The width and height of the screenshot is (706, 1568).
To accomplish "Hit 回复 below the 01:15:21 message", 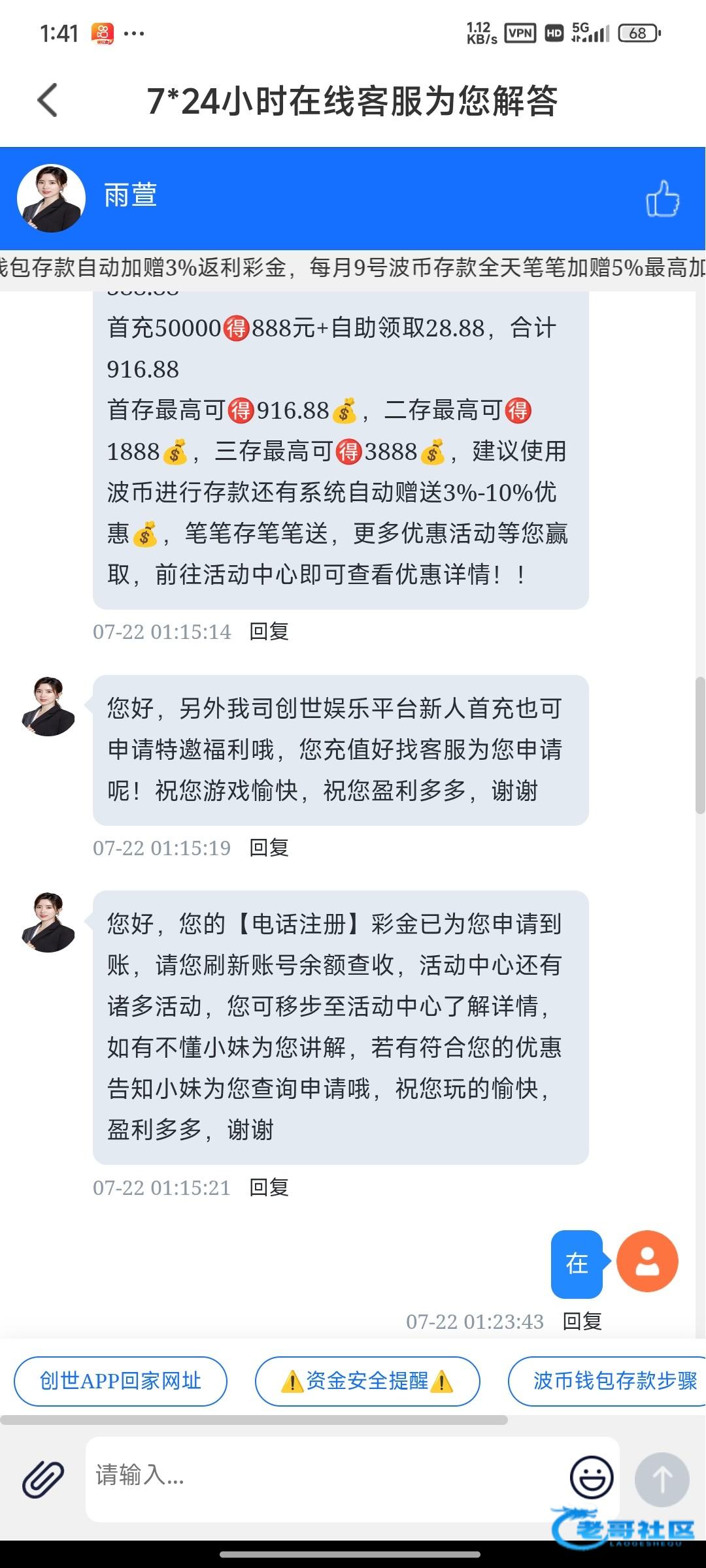I will click(269, 1187).
